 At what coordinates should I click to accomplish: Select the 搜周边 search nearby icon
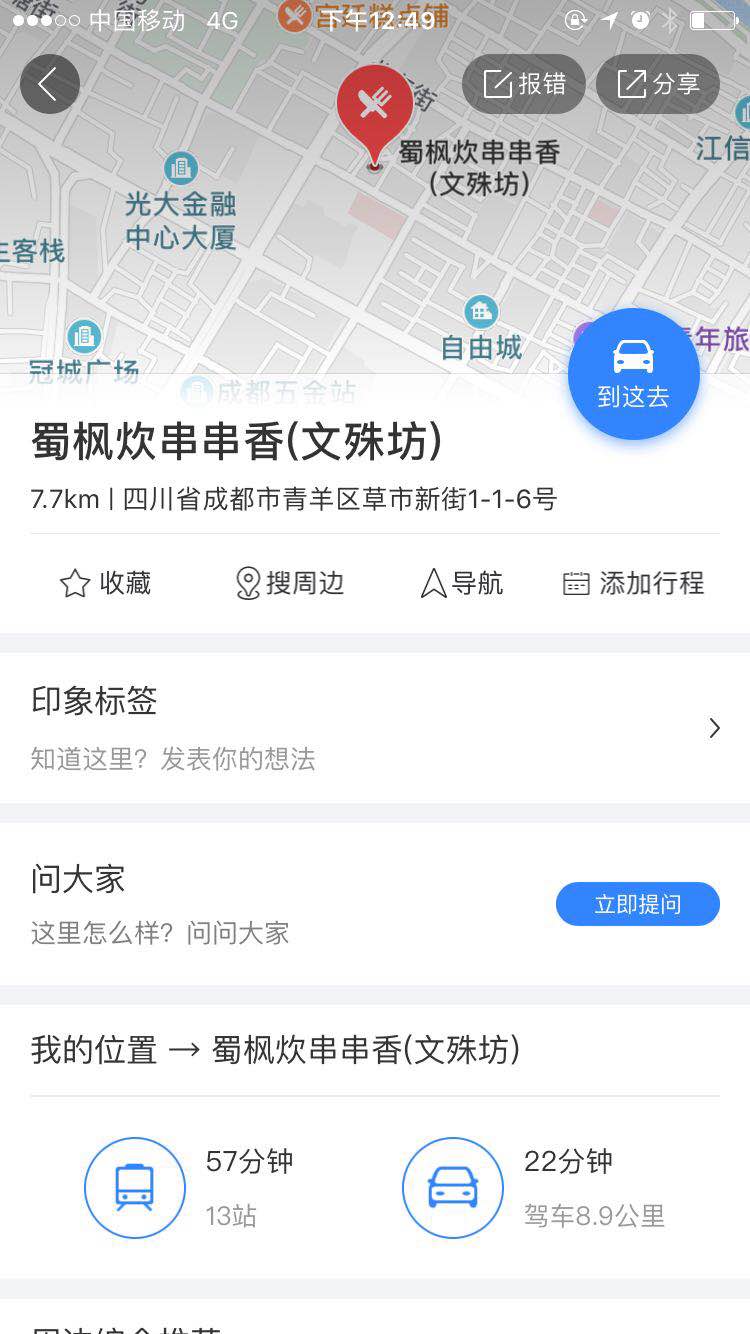pyautogui.click(x=247, y=583)
